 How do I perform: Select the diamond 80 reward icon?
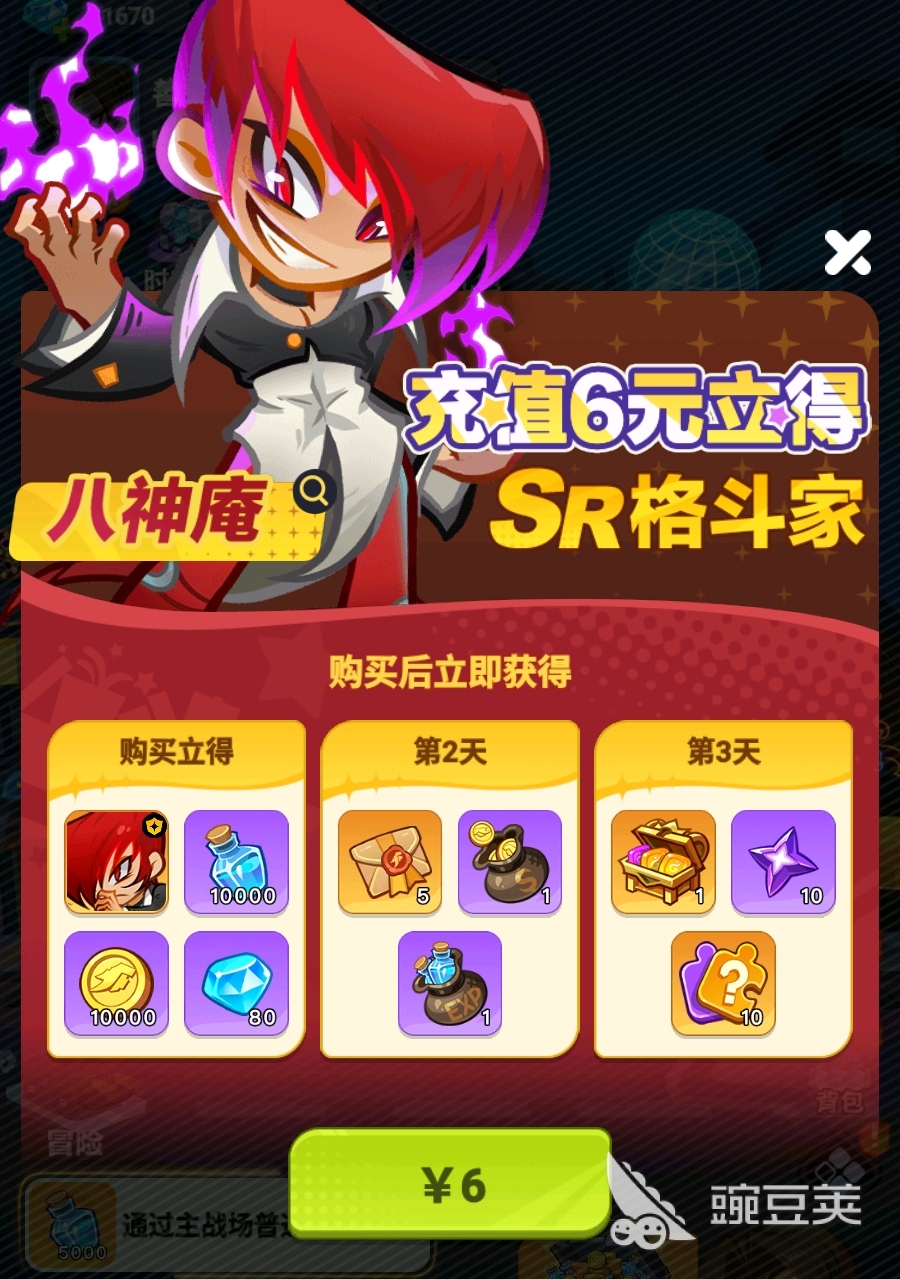(236, 984)
